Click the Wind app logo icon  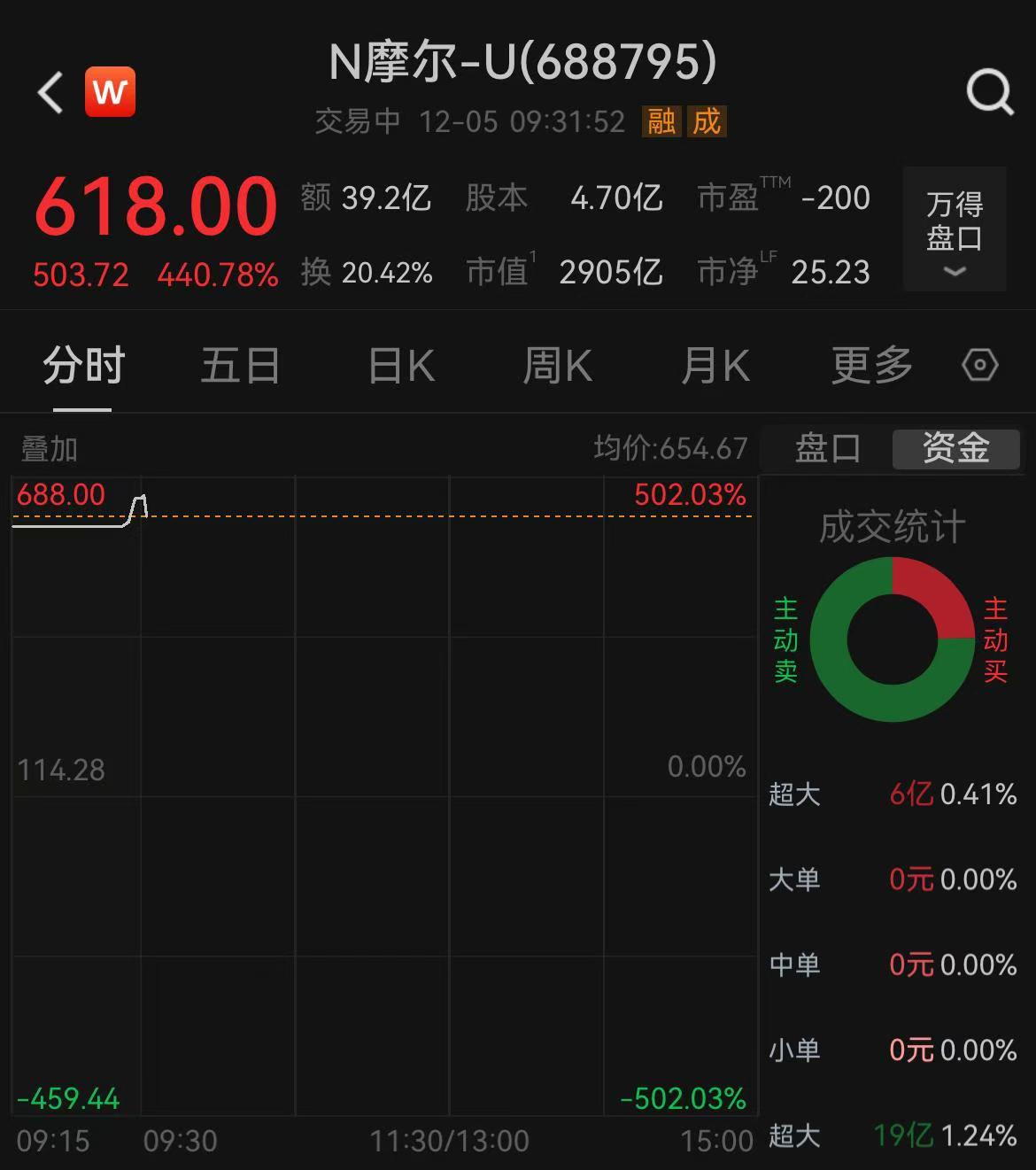[108, 91]
